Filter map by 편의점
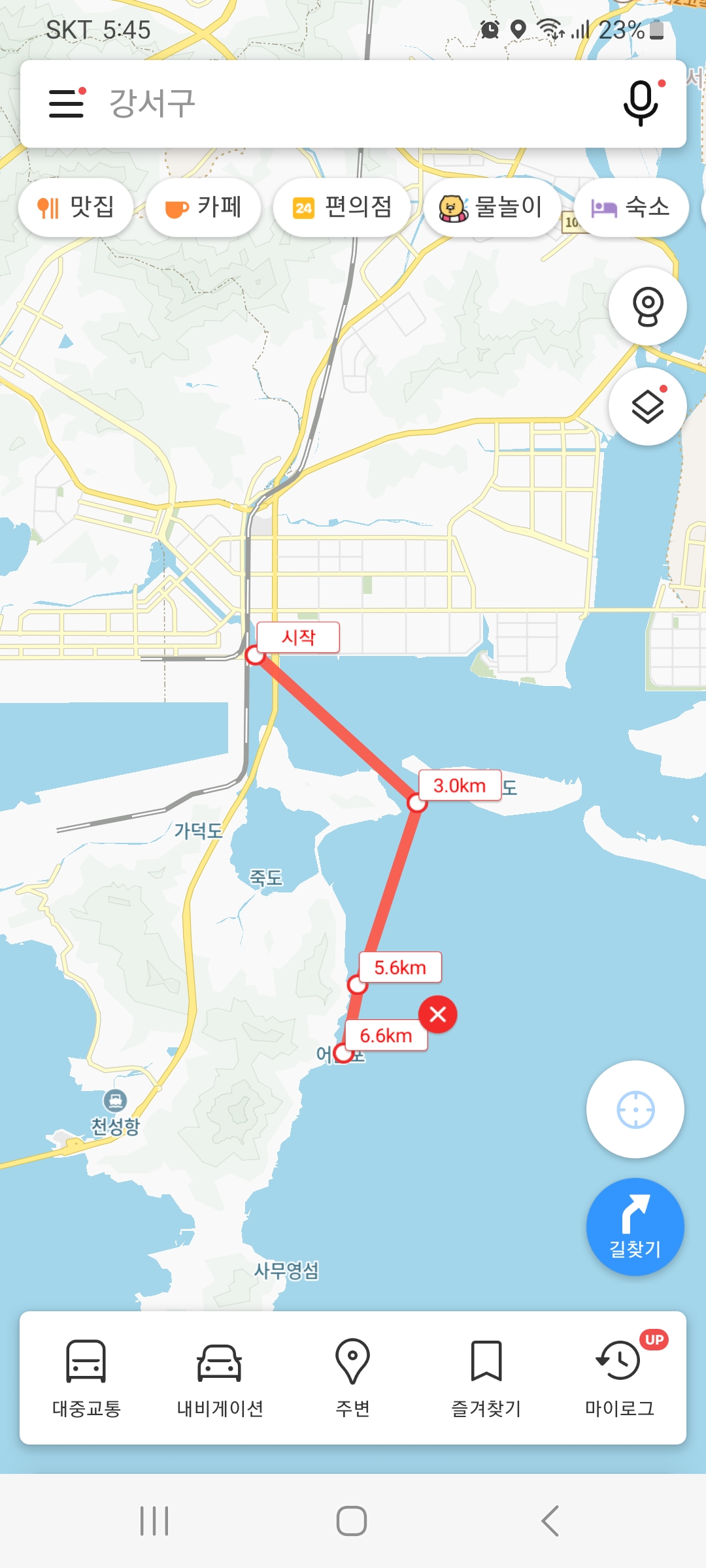 (342, 208)
